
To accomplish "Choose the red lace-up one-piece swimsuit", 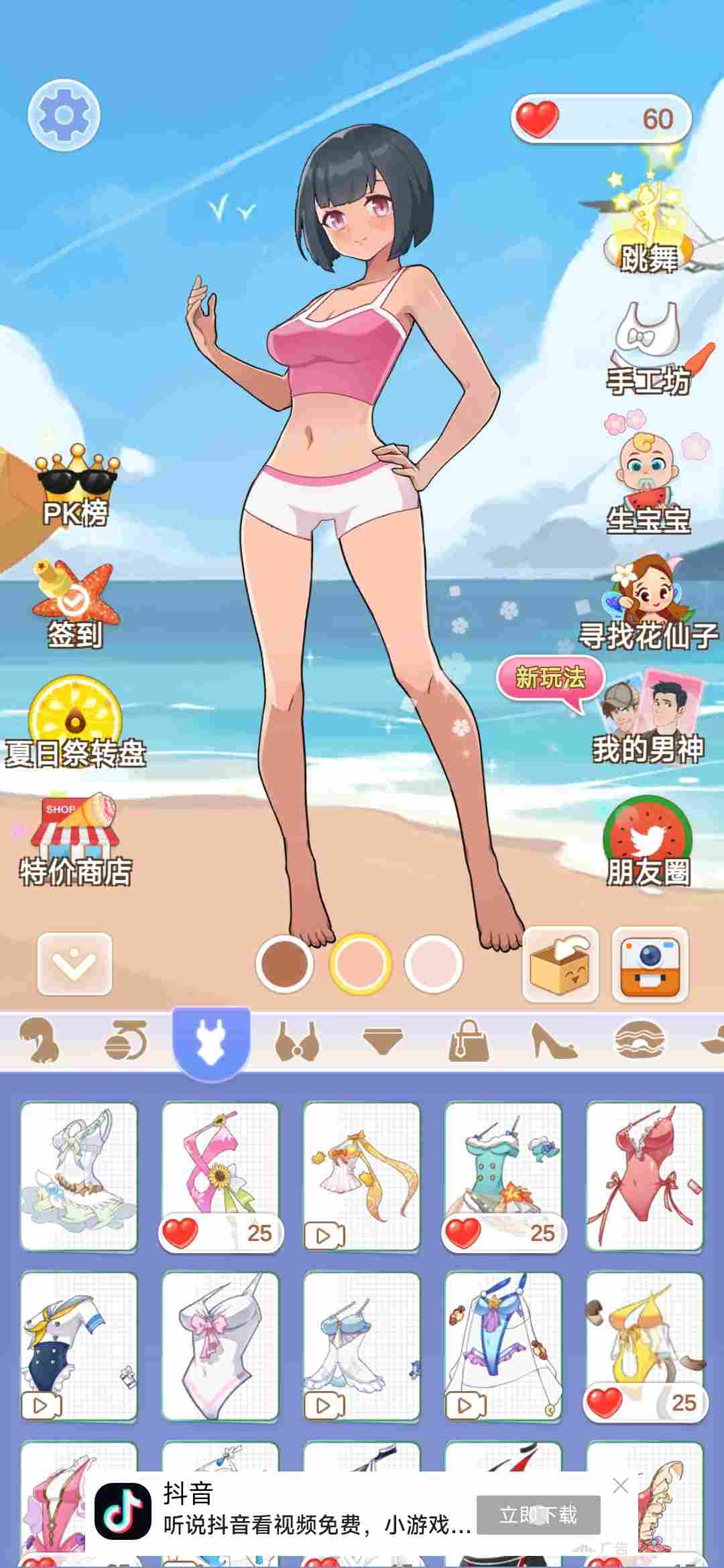I will 644,1176.
